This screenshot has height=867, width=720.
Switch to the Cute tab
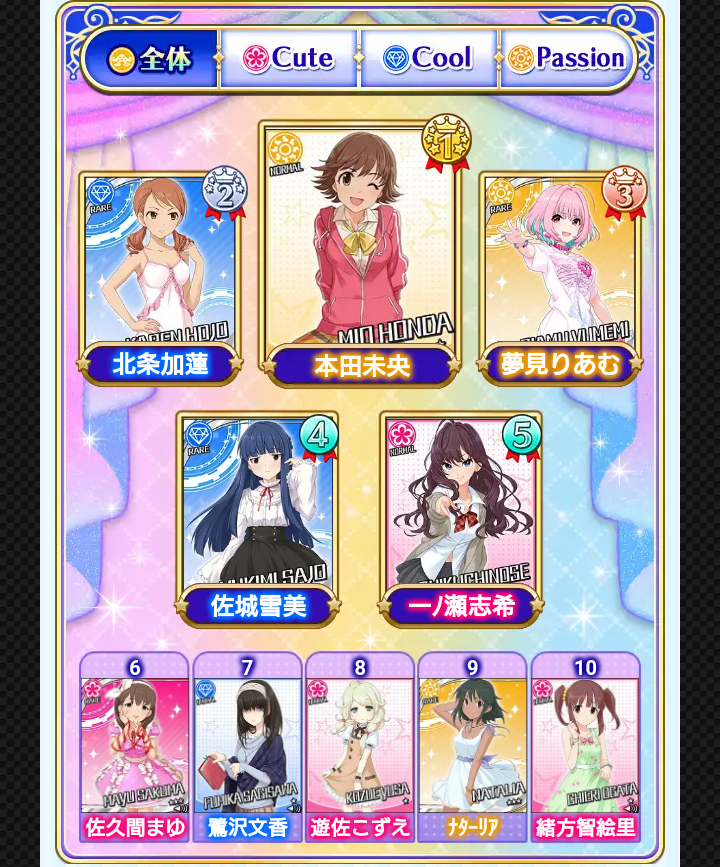[x=289, y=59]
